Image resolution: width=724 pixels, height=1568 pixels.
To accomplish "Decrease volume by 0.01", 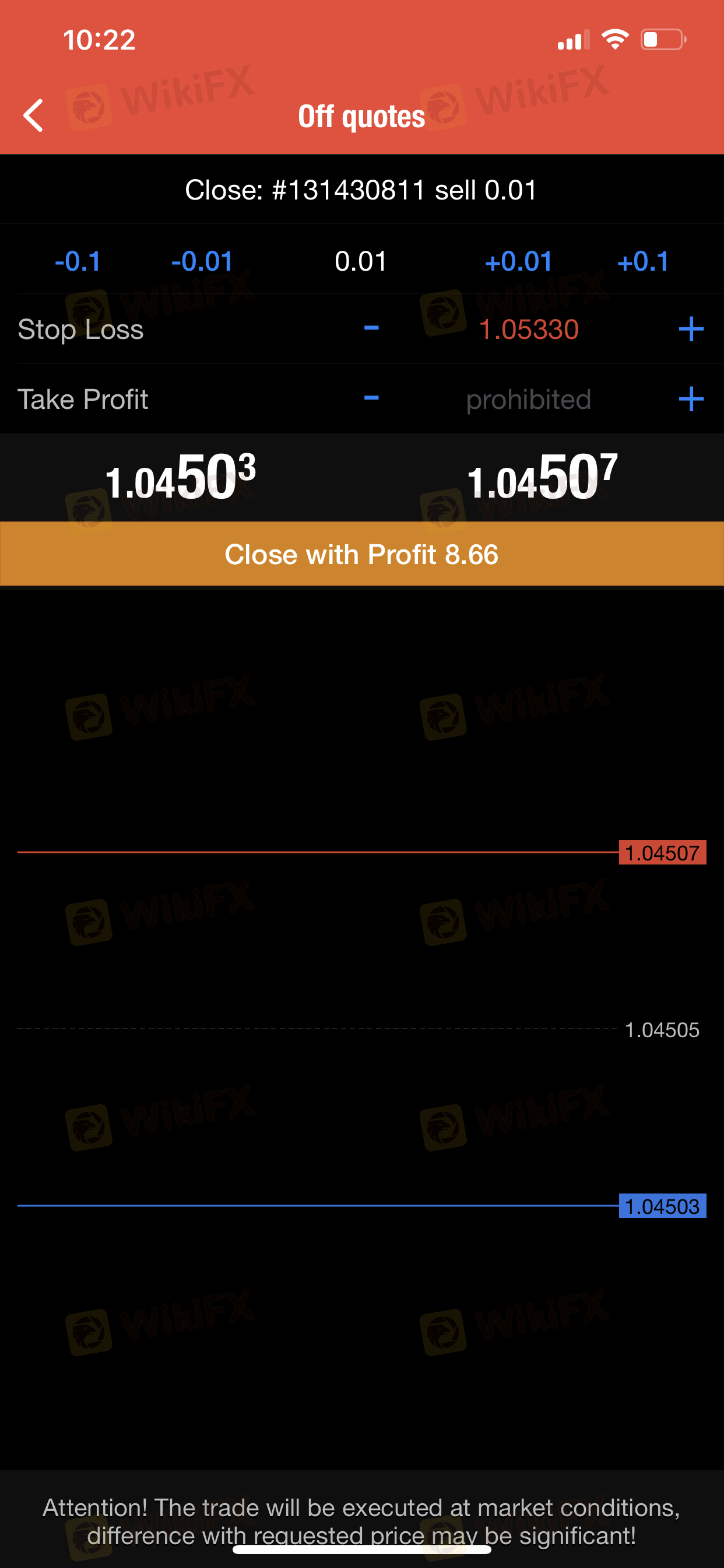I will pyautogui.click(x=203, y=262).
